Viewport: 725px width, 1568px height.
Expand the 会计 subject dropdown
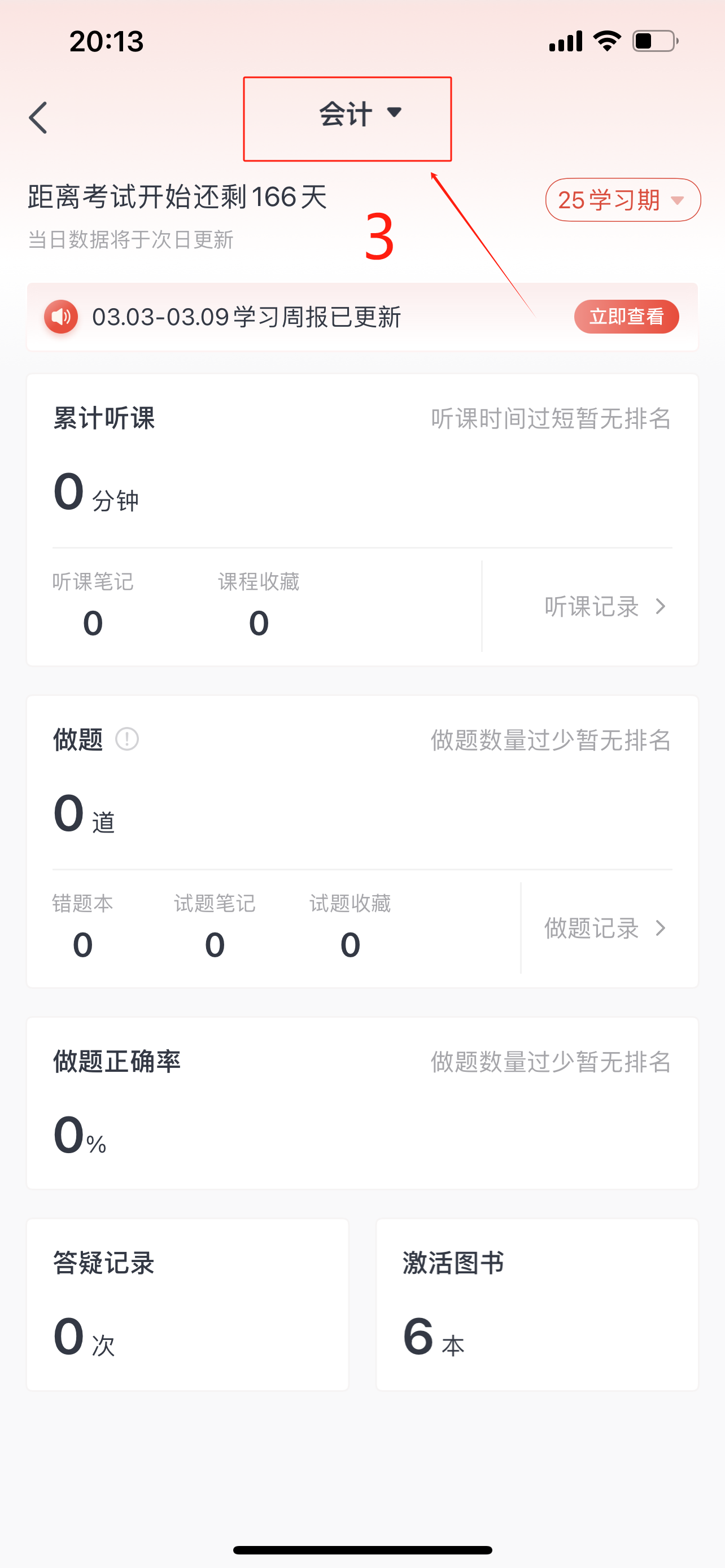(x=360, y=114)
